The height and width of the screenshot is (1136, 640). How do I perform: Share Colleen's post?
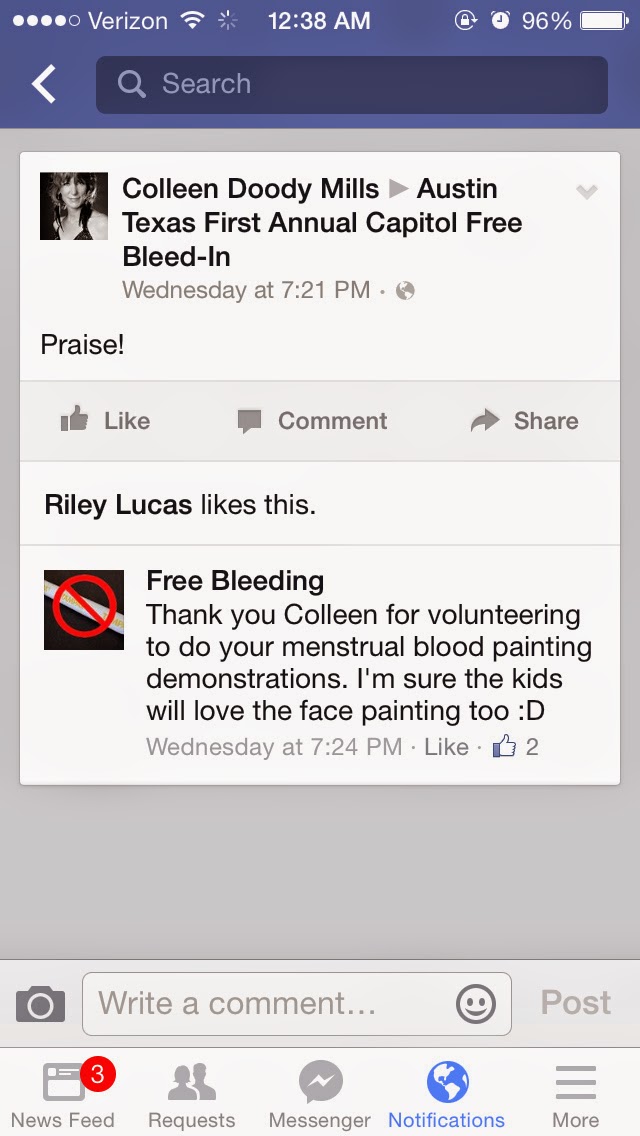tap(524, 421)
